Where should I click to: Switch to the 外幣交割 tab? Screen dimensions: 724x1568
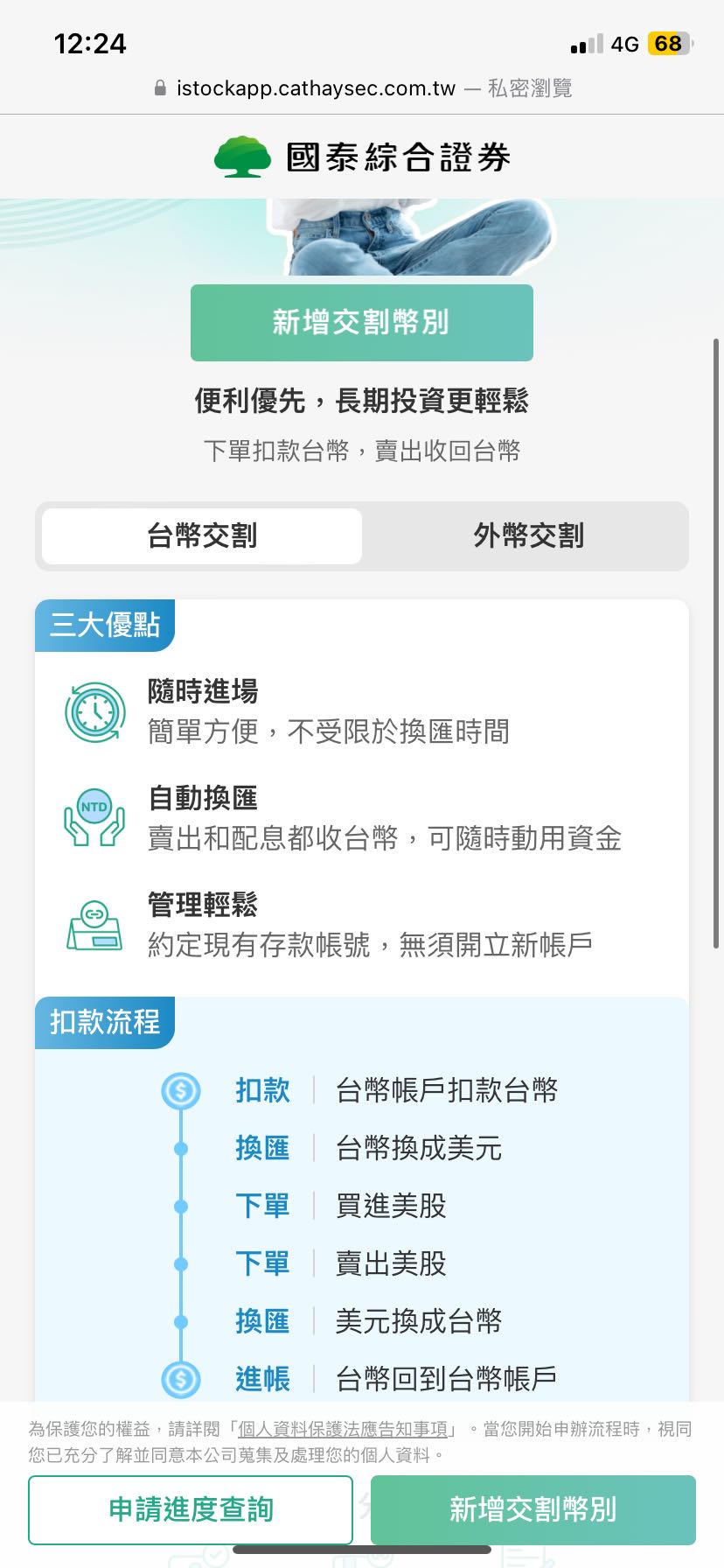(526, 536)
